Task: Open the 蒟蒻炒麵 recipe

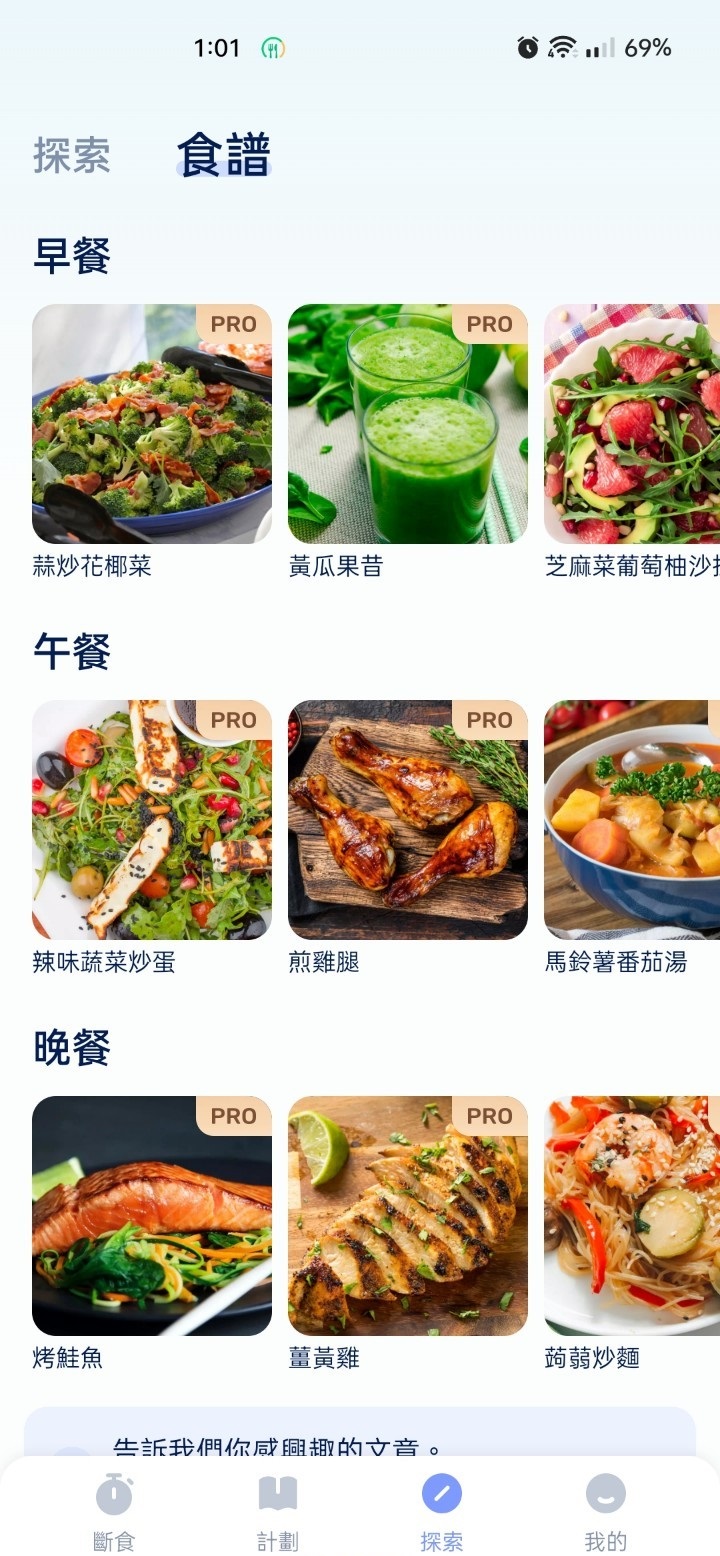Action: 632,1216
